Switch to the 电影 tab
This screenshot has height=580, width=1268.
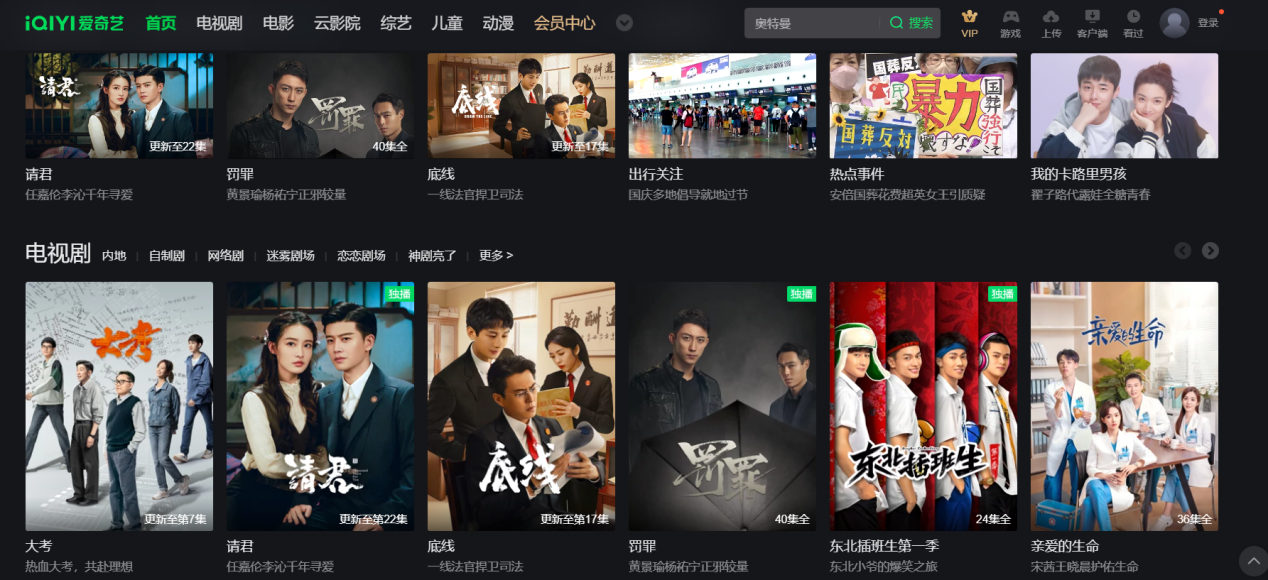pos(278,23)
